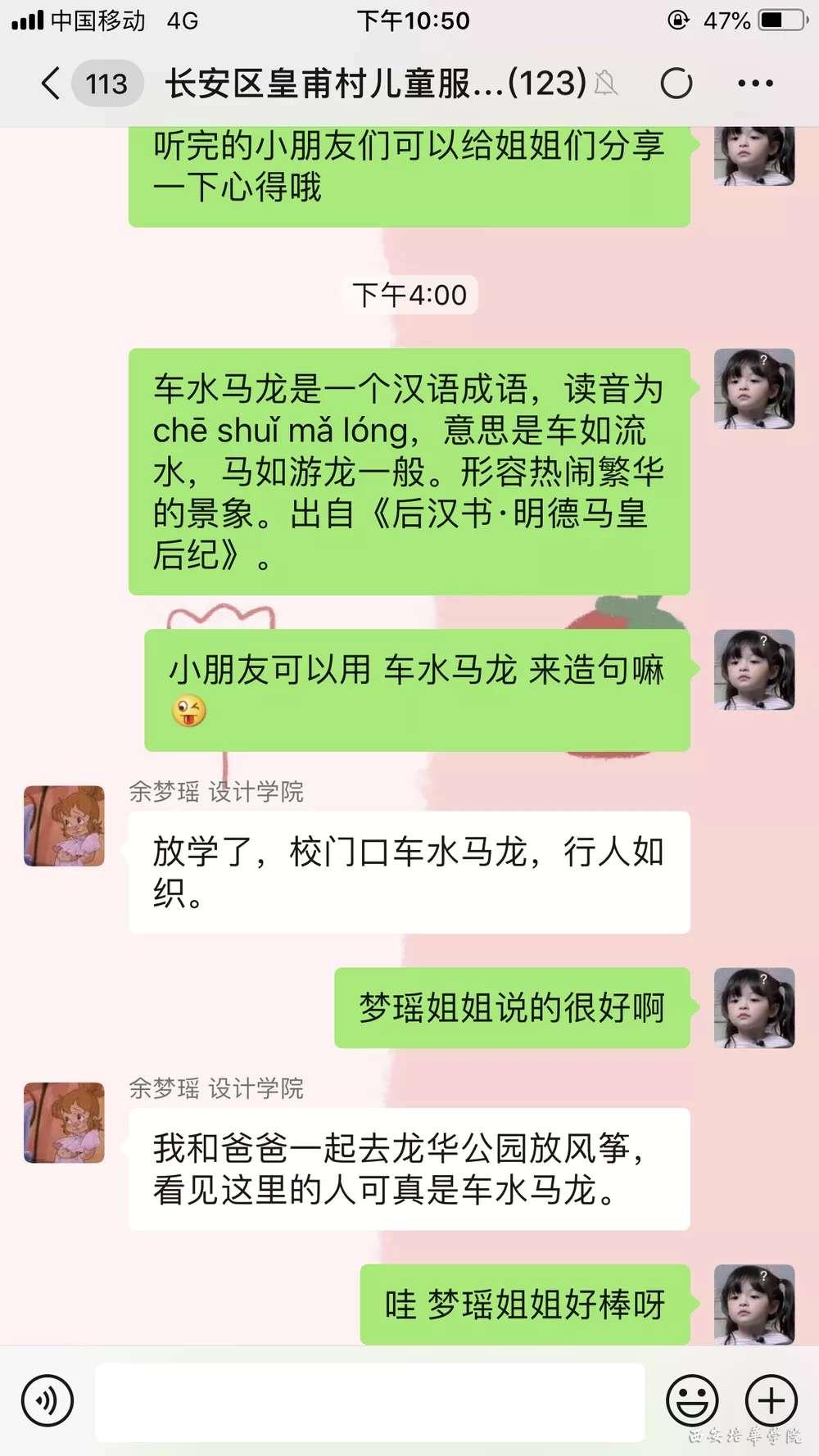819x1456 pixels.
Task: Tap the avatar beside the 车水马龙是一个汉语成语 message
Action: (x=754, y=389)
